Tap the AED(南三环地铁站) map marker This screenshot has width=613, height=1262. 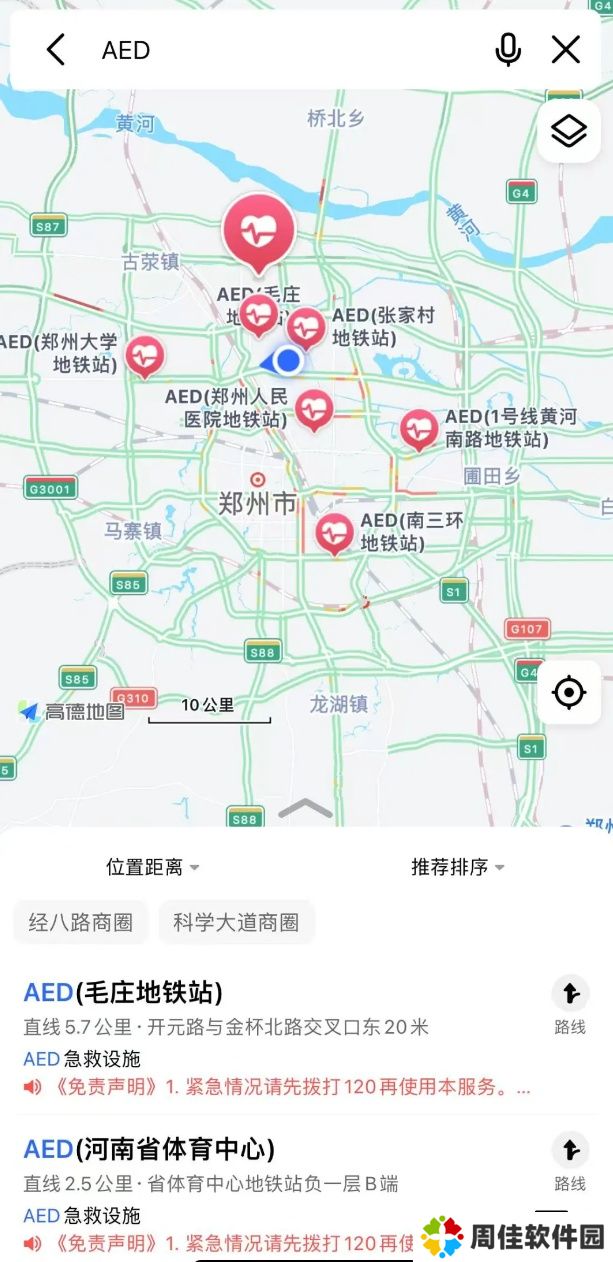coord(334,532)
